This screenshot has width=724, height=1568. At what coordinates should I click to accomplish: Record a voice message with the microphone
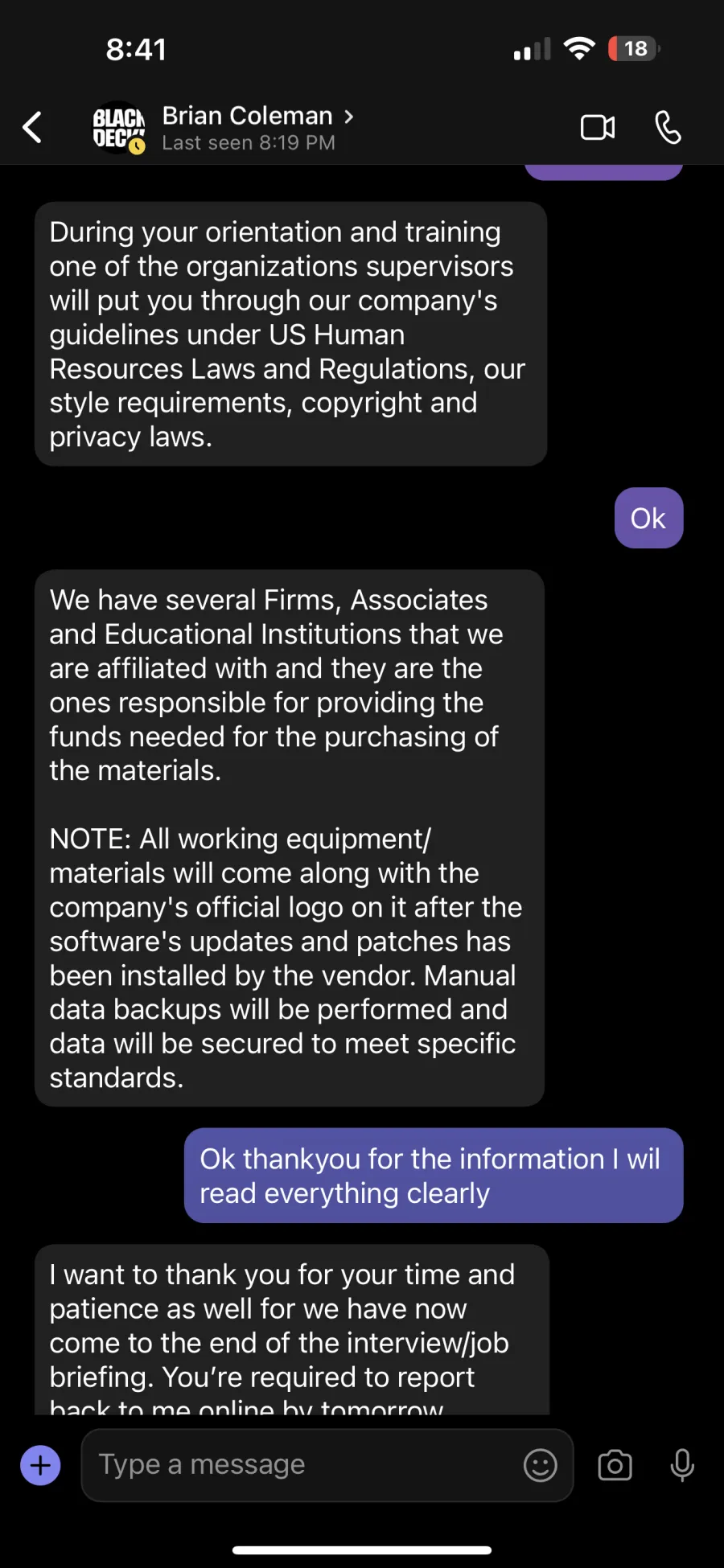point(682,1465)
